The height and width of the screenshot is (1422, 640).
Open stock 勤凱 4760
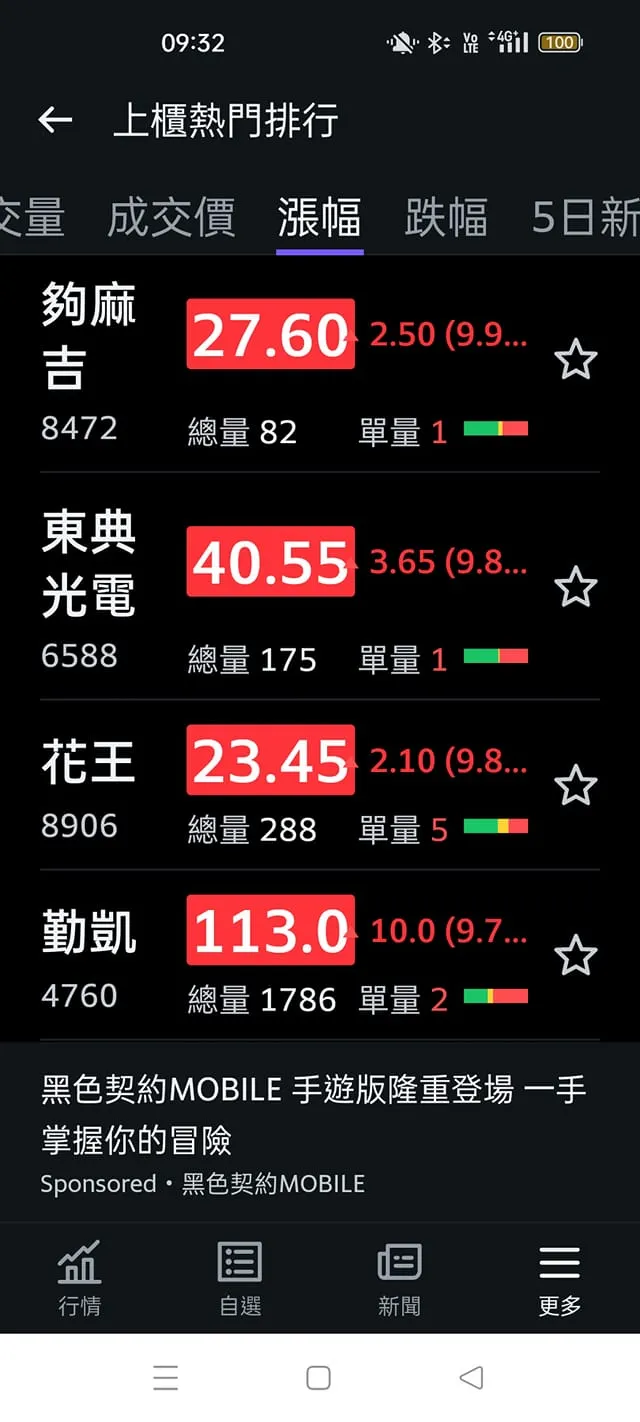[x=90, y=955]
